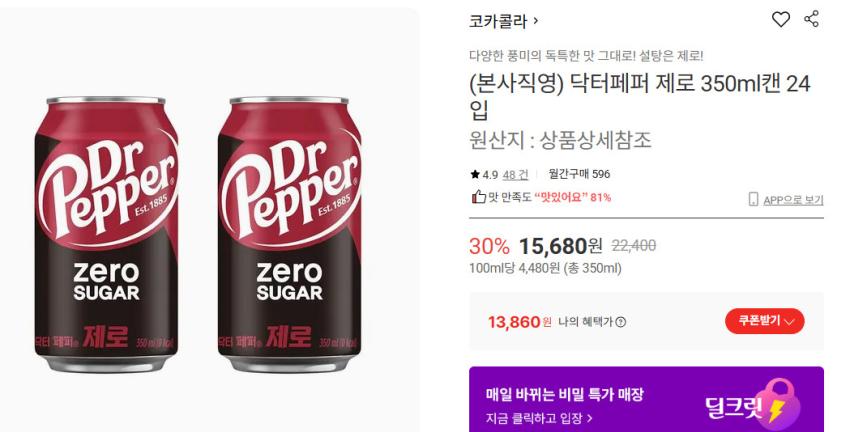
Task: Open the 딜크릿 secret deal banner
Action: tap(646, 399)
